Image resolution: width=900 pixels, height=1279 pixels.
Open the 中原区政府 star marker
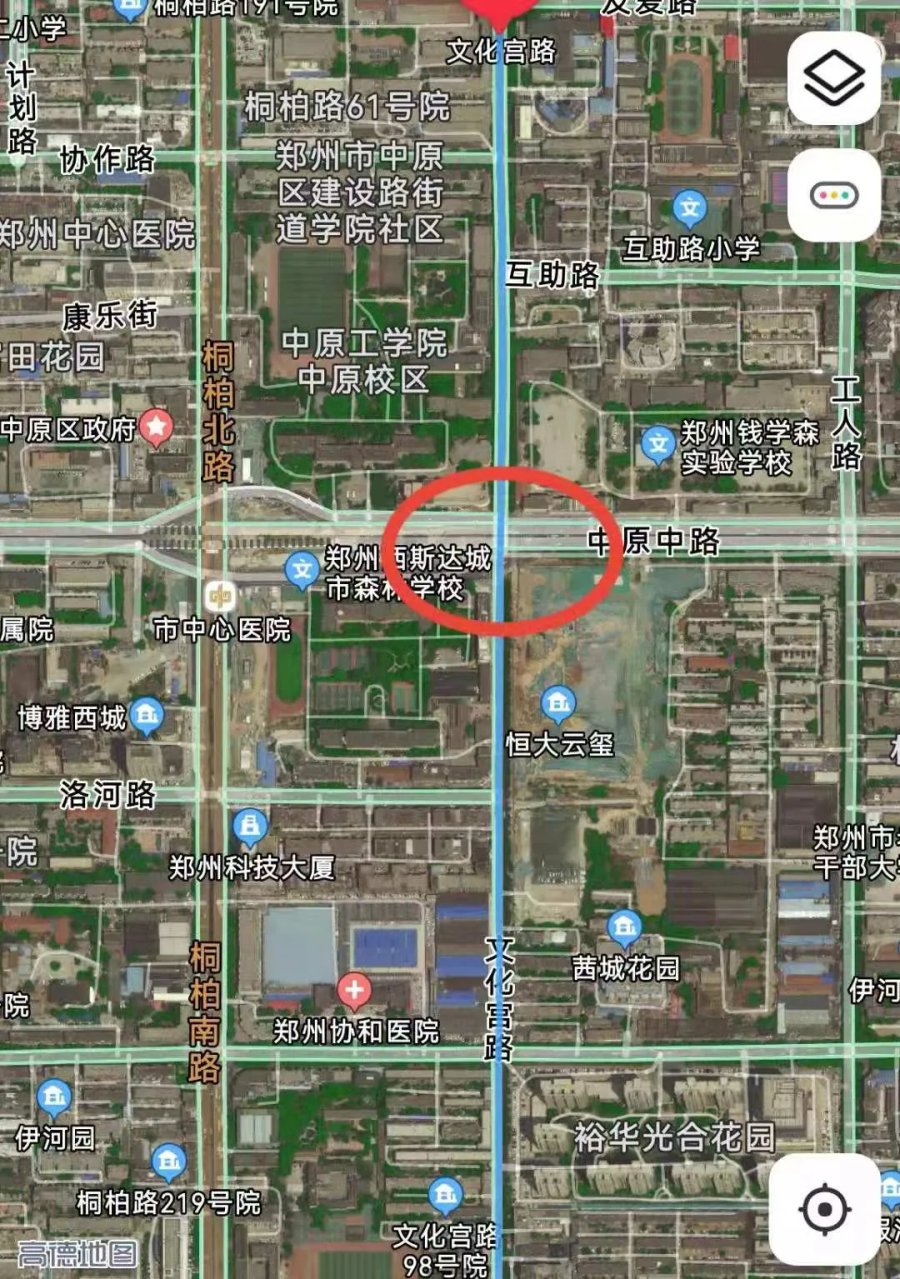click(x=155, y=428)
